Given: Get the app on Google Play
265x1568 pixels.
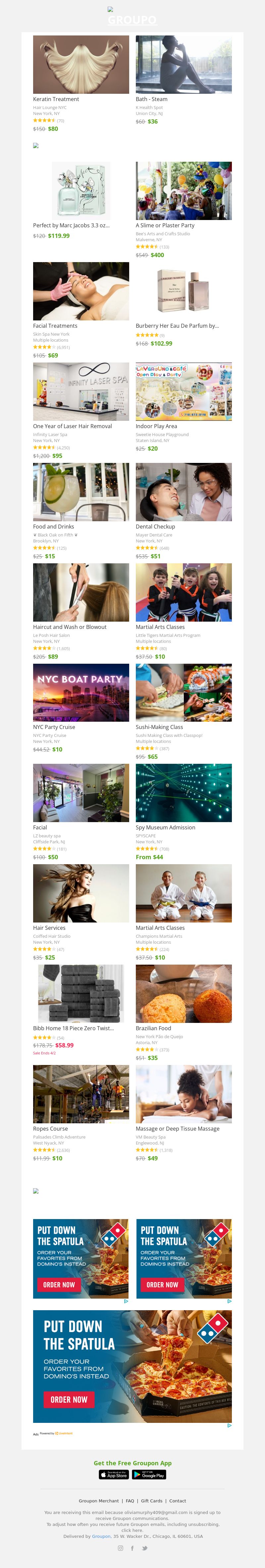Looking at the screenshot, I should pyautogui.click(x=149, y=1475).
